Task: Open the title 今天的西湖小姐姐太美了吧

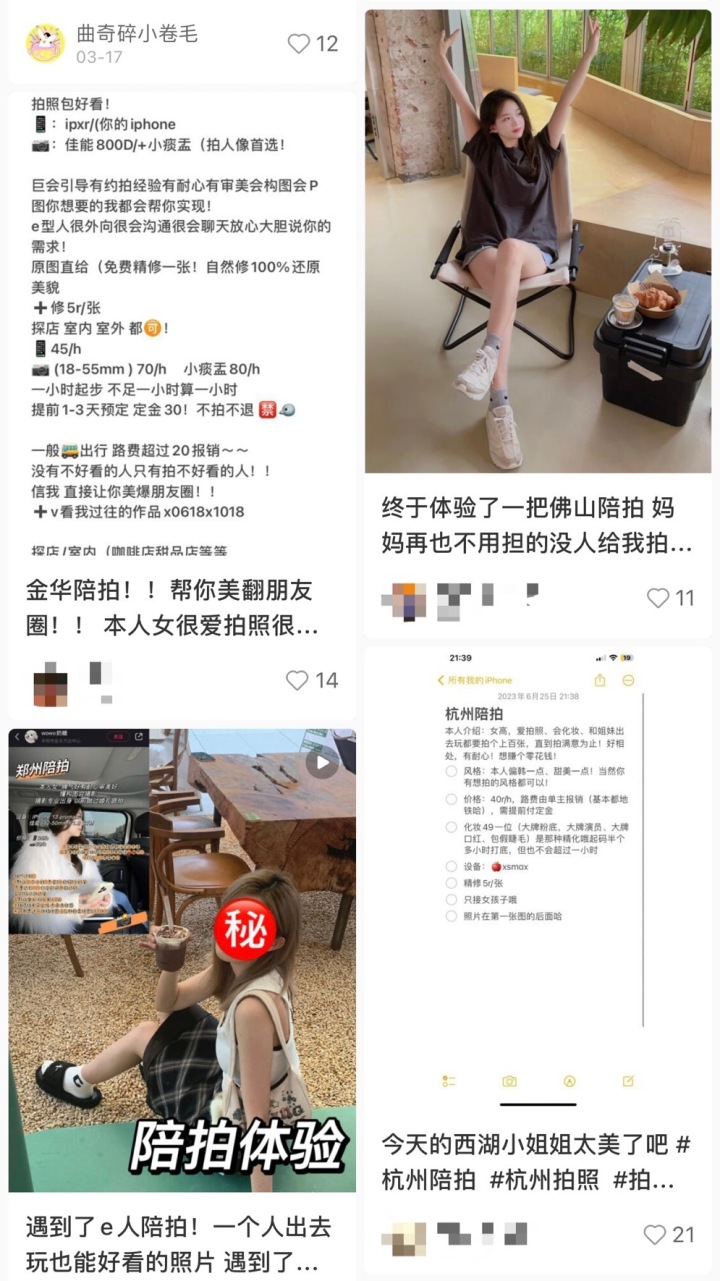Action: point(536,1162)
